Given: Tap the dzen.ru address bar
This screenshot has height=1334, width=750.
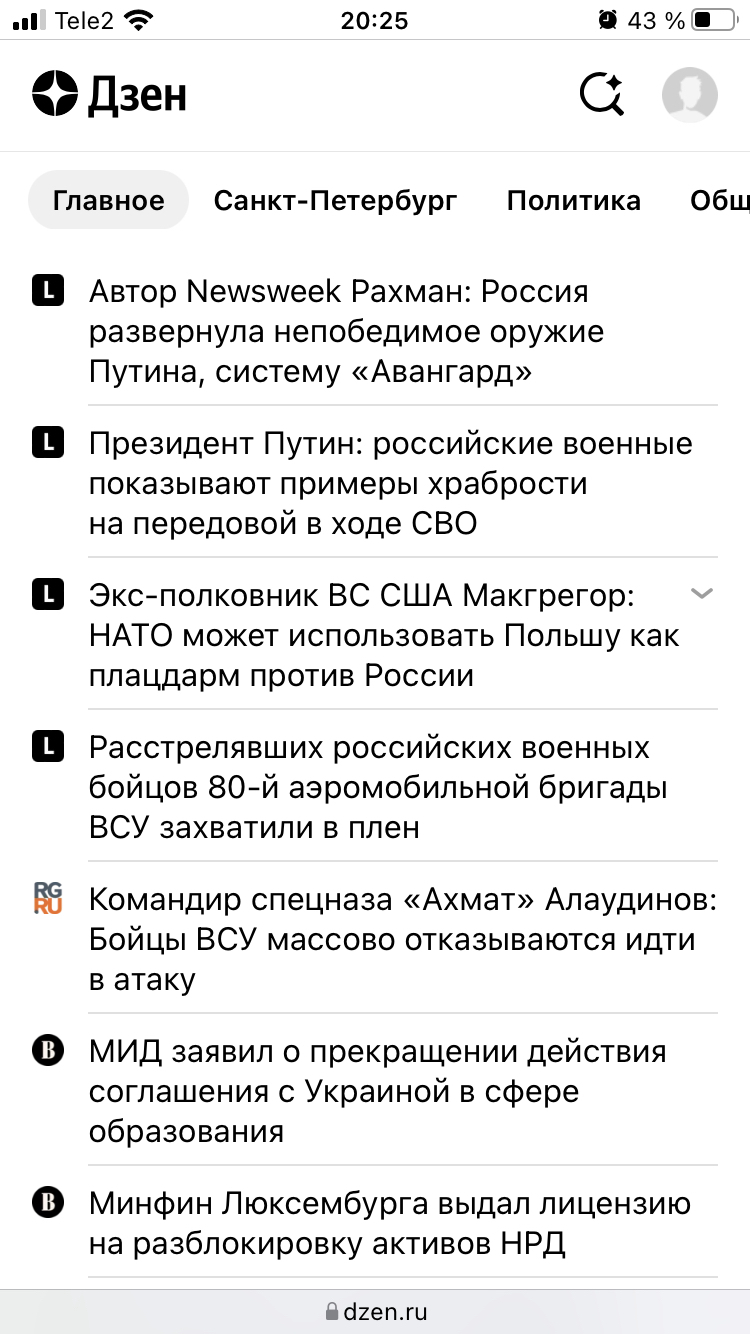Looking at the screenshot, I should [x=375, y=1312].
